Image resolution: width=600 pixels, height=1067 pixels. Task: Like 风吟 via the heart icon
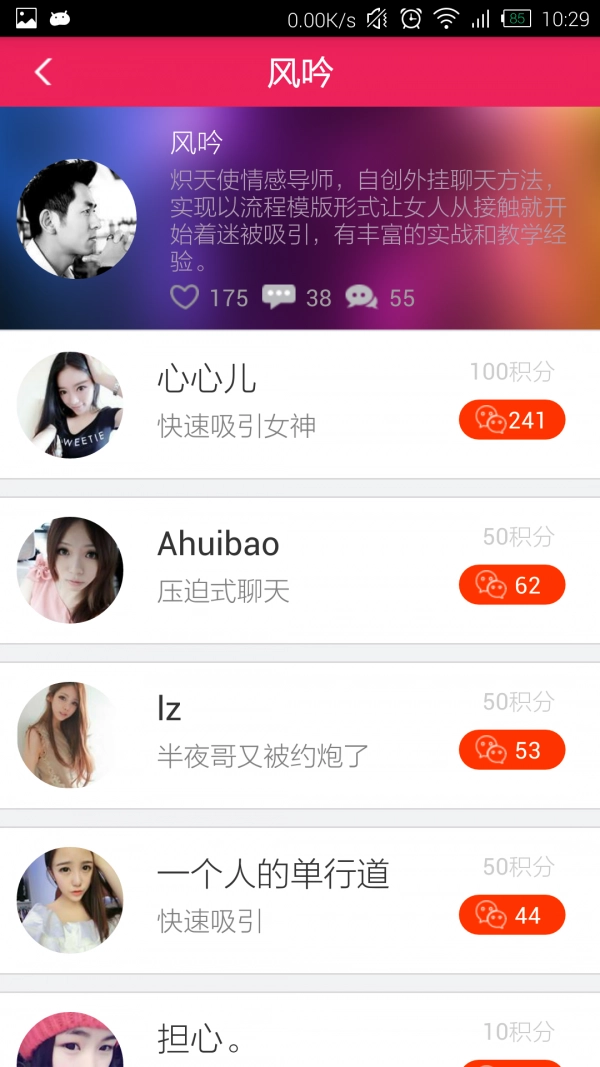tap(185, 297)
